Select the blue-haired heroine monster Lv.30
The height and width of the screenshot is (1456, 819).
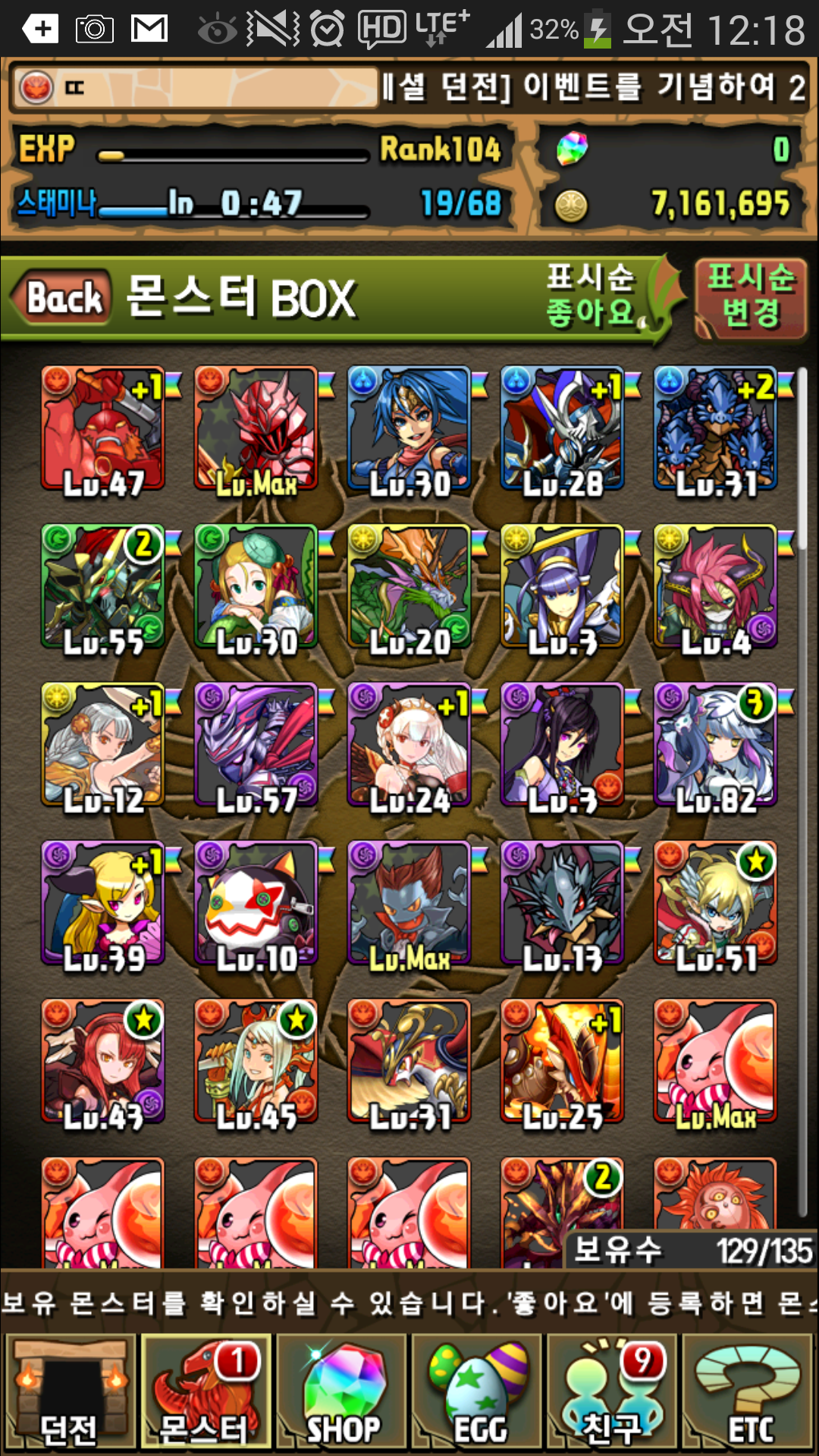[x=409, y=429]
